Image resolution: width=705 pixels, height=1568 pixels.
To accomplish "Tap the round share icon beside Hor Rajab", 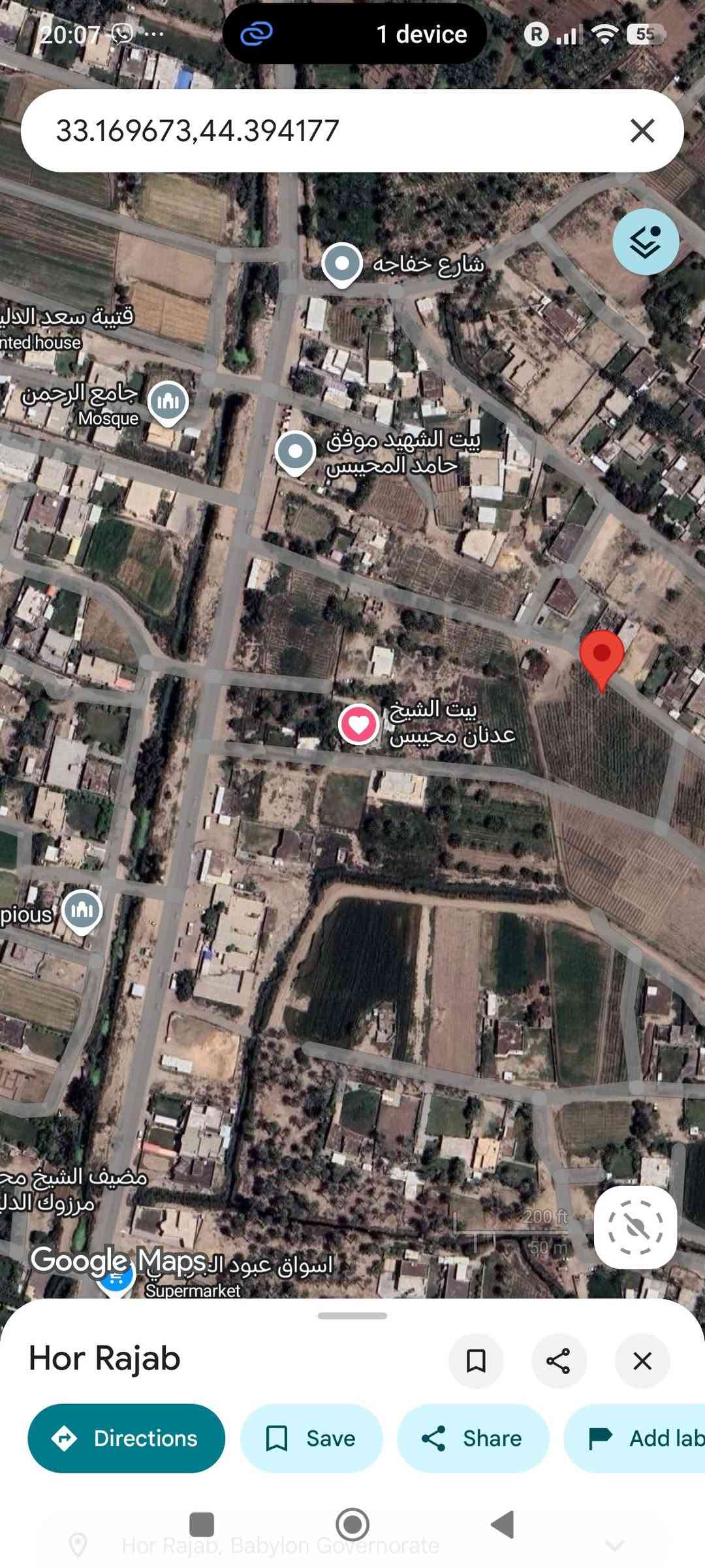I will pos(558,1361).
